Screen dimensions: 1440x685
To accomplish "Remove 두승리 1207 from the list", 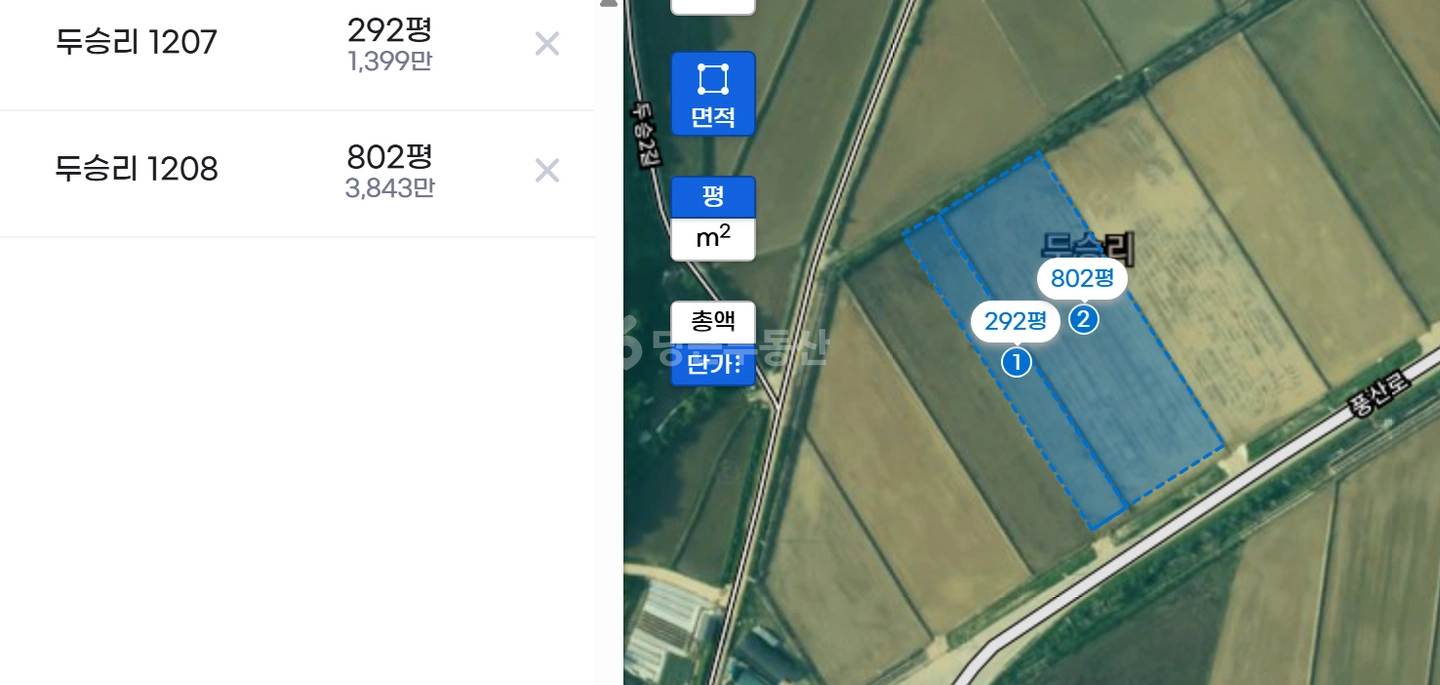I will pyautogui.click(x=547, y=44).
